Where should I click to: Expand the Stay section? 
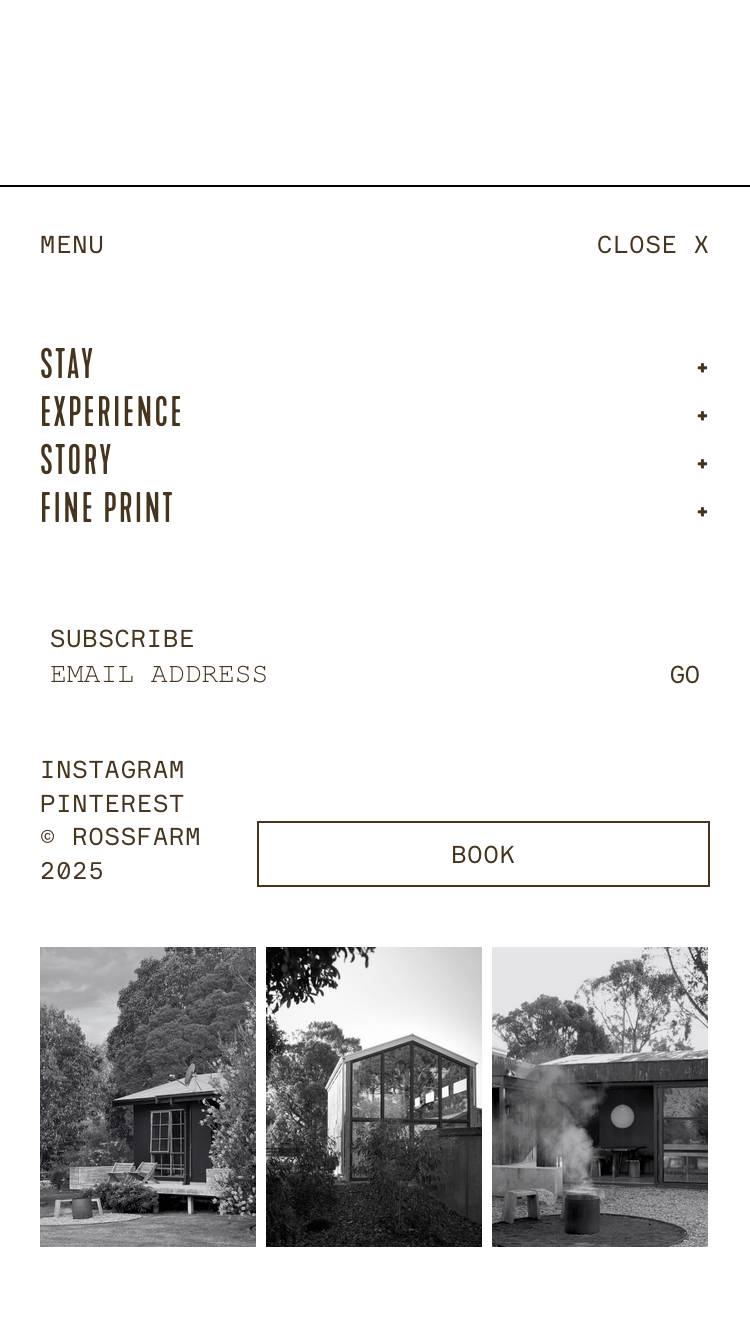pyautogui.click(x=702, y=368)
